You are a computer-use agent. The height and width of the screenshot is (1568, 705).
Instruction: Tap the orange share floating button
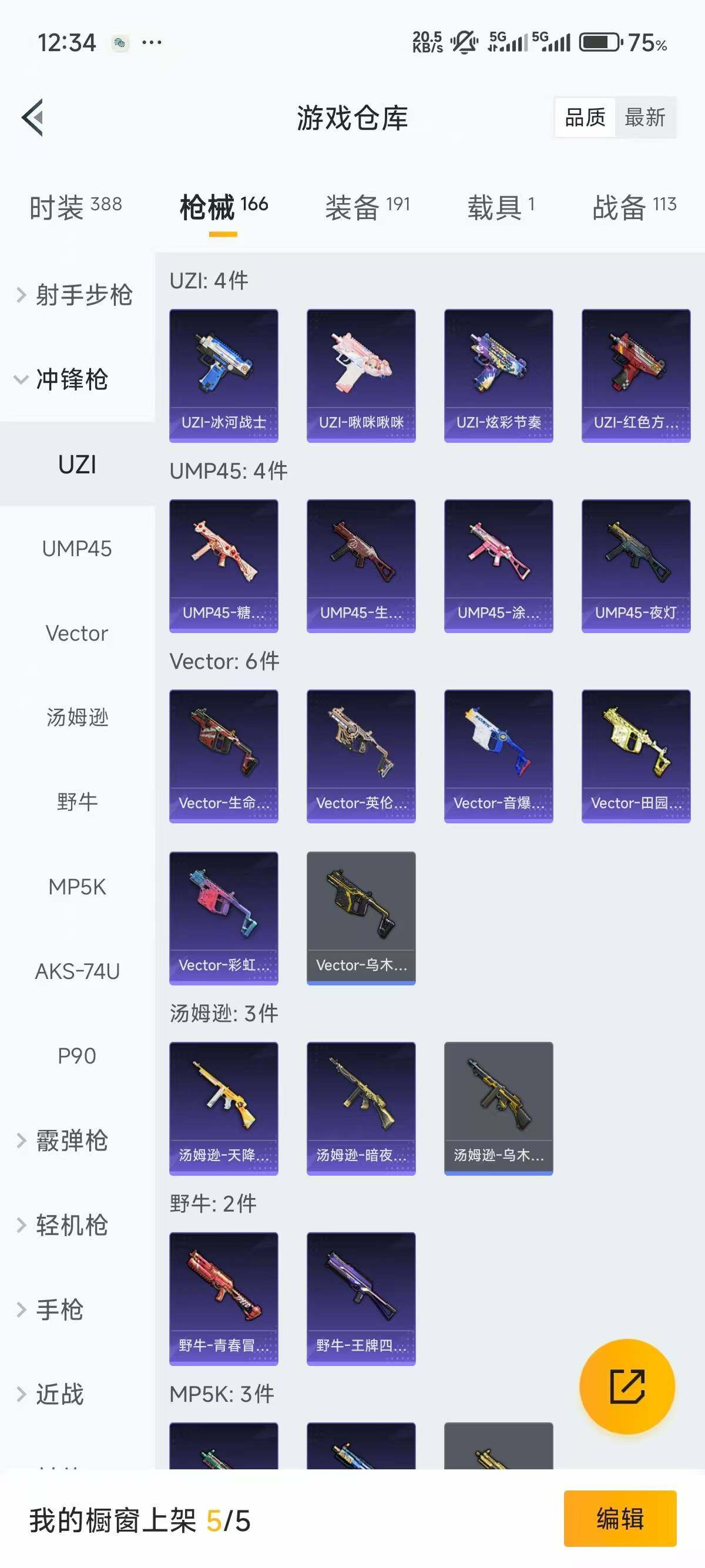pyautogui.click(x=626, y=1386)
